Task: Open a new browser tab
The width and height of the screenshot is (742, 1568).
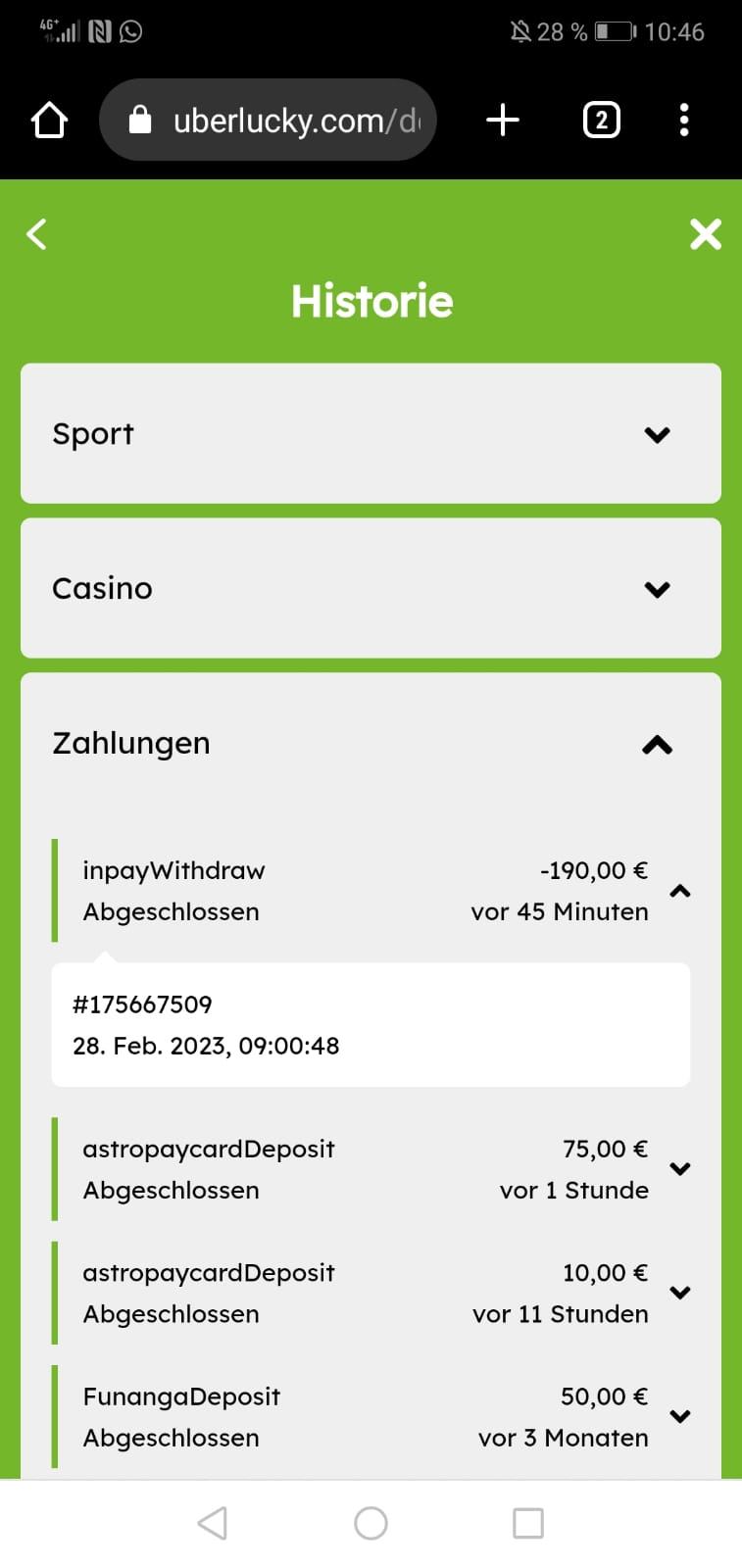Action: [x=503, y=121]
